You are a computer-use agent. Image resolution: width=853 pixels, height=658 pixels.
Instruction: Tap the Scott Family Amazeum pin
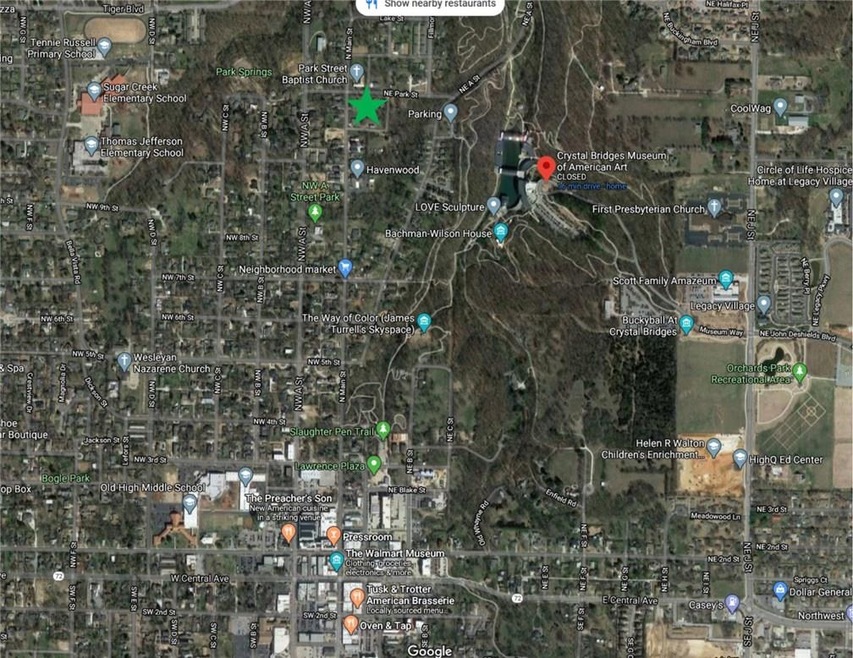tap(726, 281)
